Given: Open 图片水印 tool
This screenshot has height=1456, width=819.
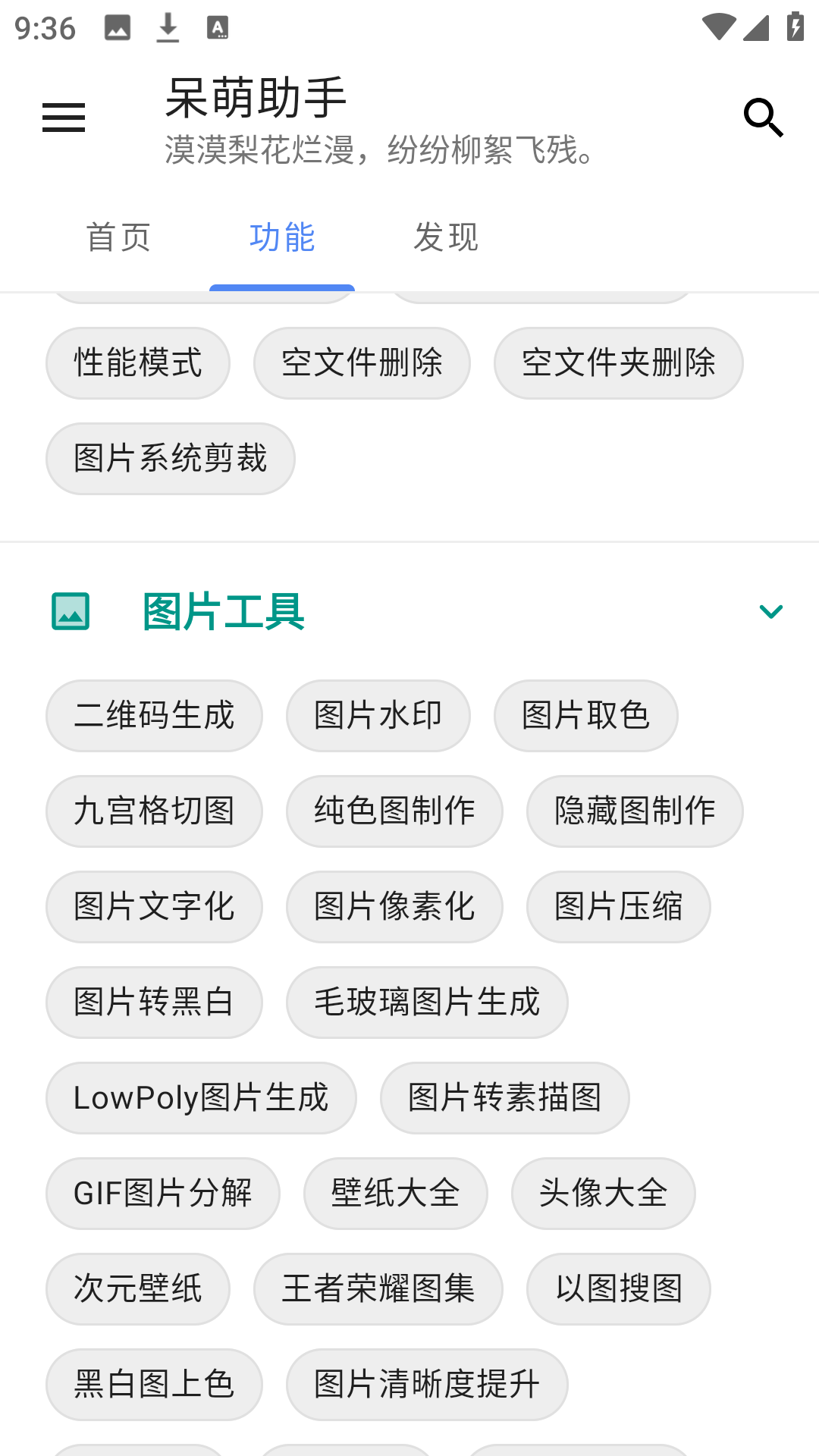Looking at the screenshot, I should [x=378, y=715].
